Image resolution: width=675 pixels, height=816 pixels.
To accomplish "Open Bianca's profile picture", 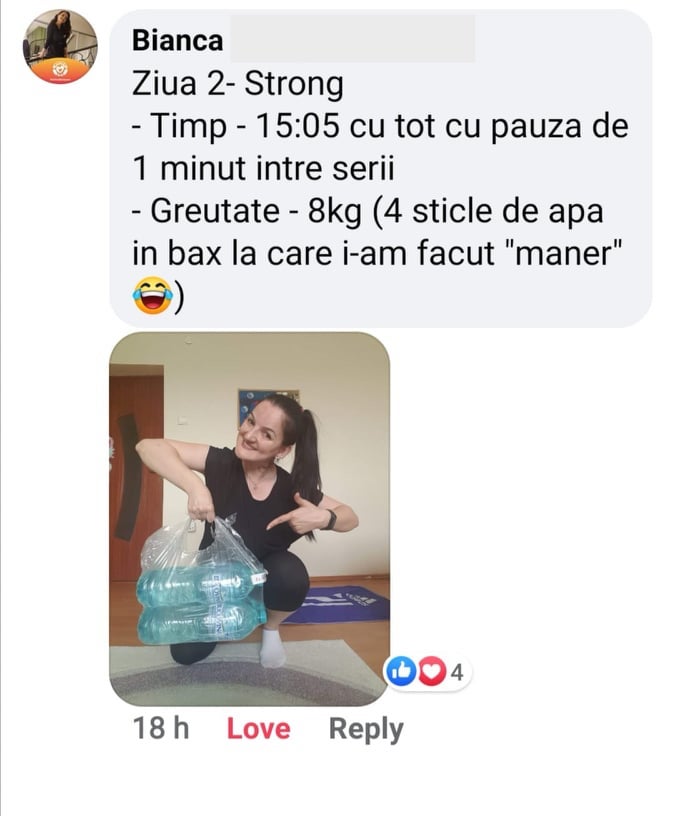I will coord(60,46).
